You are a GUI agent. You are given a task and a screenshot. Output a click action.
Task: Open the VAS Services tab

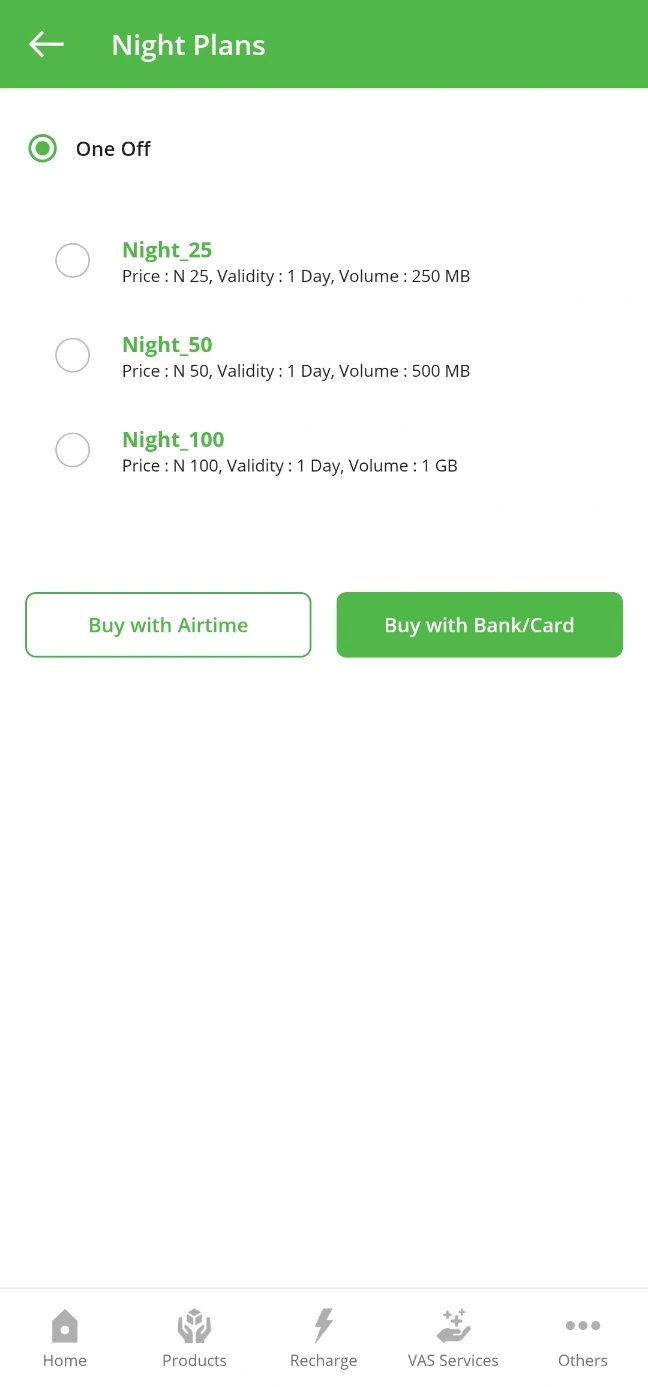(x=453, y=1338)
